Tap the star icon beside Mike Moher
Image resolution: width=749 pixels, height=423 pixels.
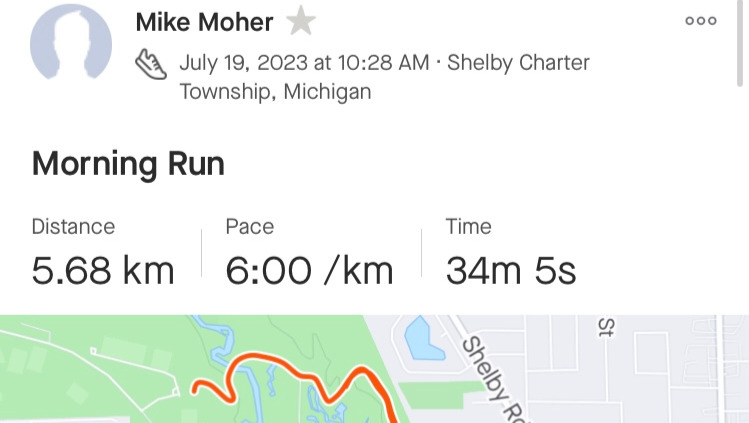[301, 21]
